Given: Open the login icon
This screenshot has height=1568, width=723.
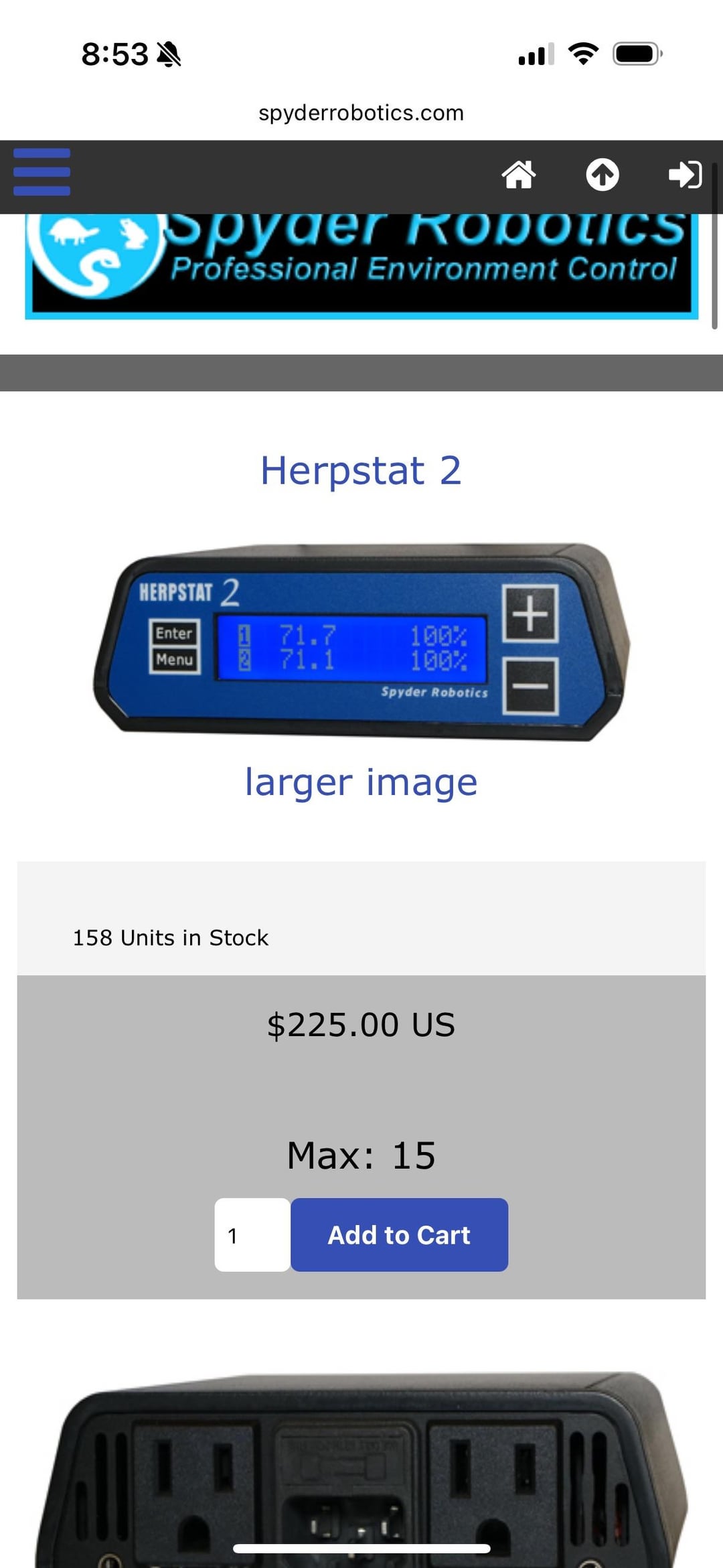Looking at the screenshot, I should 685,175.
